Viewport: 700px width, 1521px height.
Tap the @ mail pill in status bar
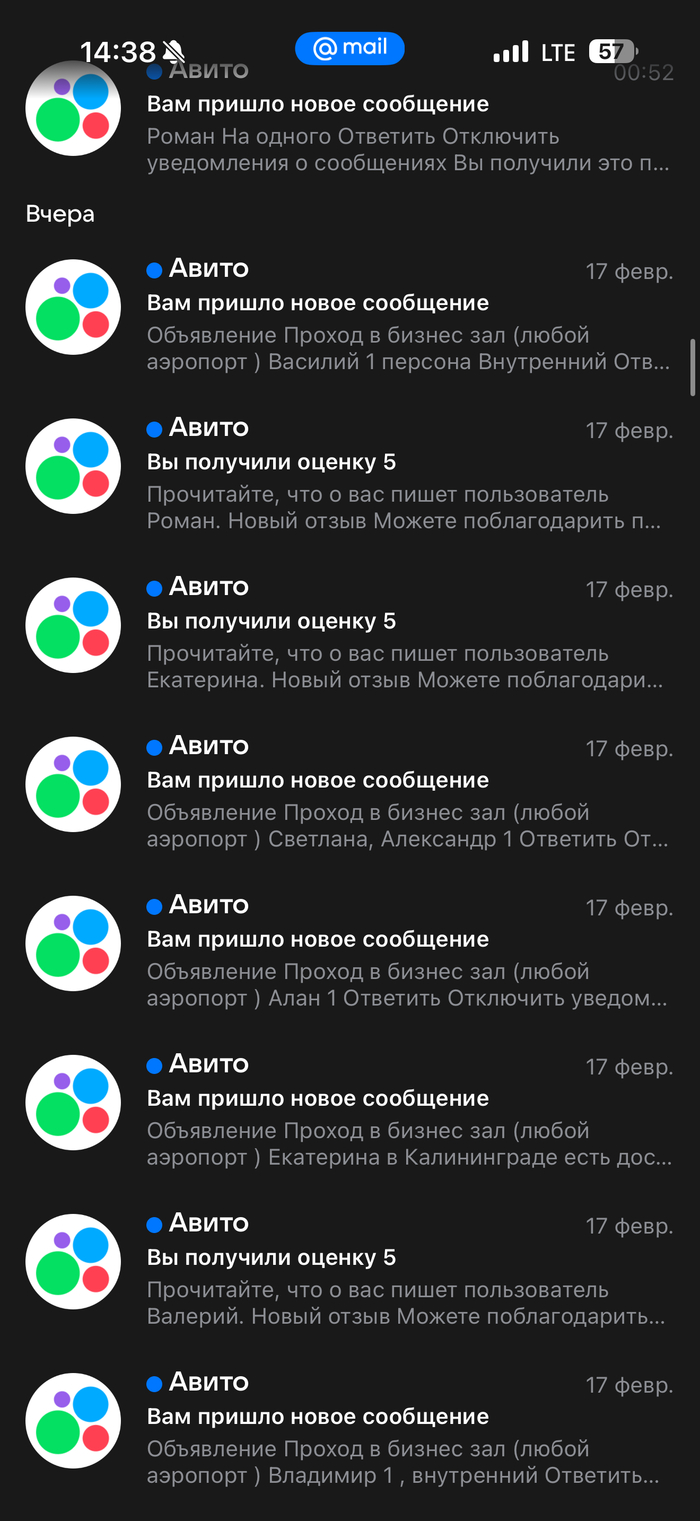pyautogui.click(x=349, y=48)
